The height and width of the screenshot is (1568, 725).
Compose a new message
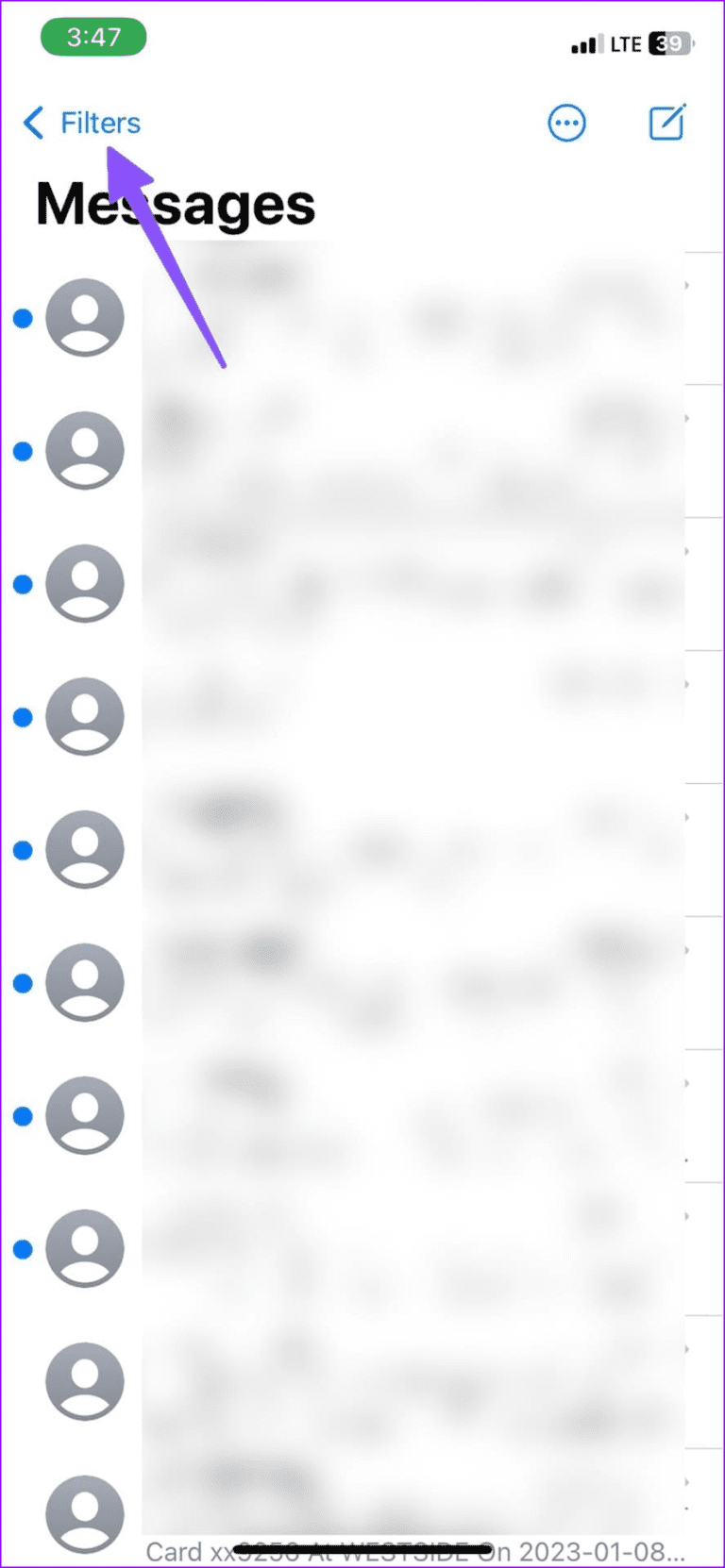coord(666,123)
